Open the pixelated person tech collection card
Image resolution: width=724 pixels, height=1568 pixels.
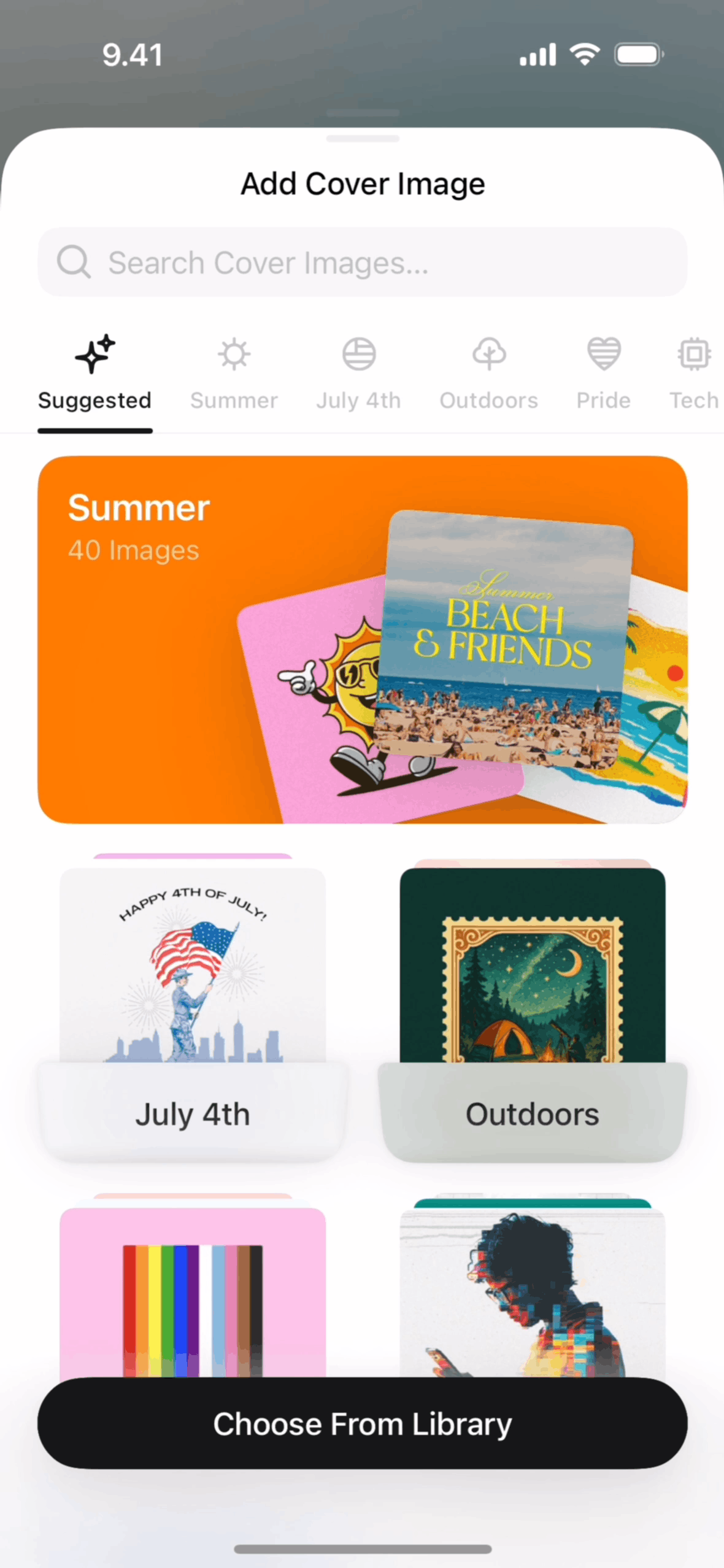click(x=532, y=1288)
